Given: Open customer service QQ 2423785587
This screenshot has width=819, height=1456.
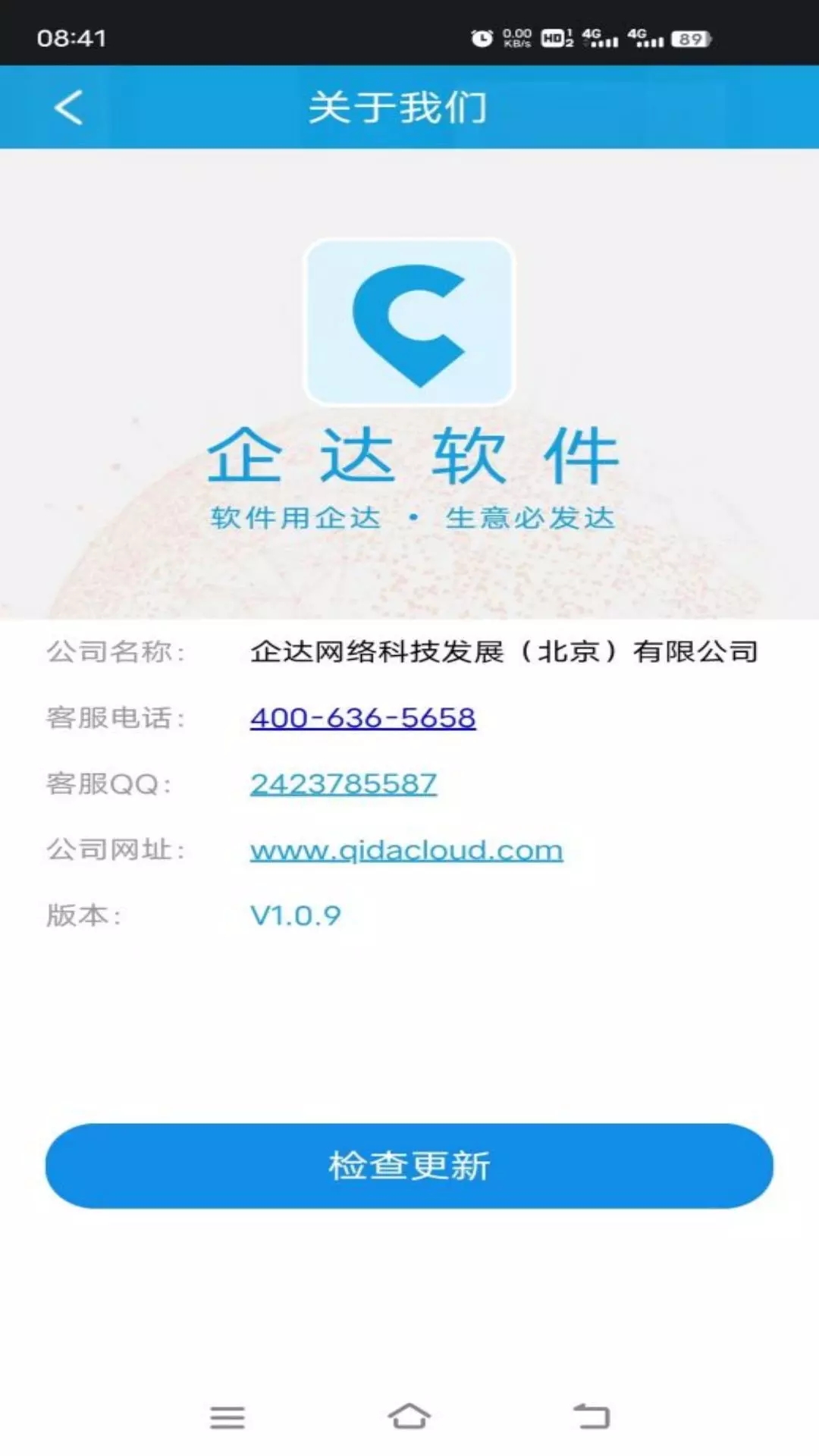Looking at the screenshot, I should point(343,783).
